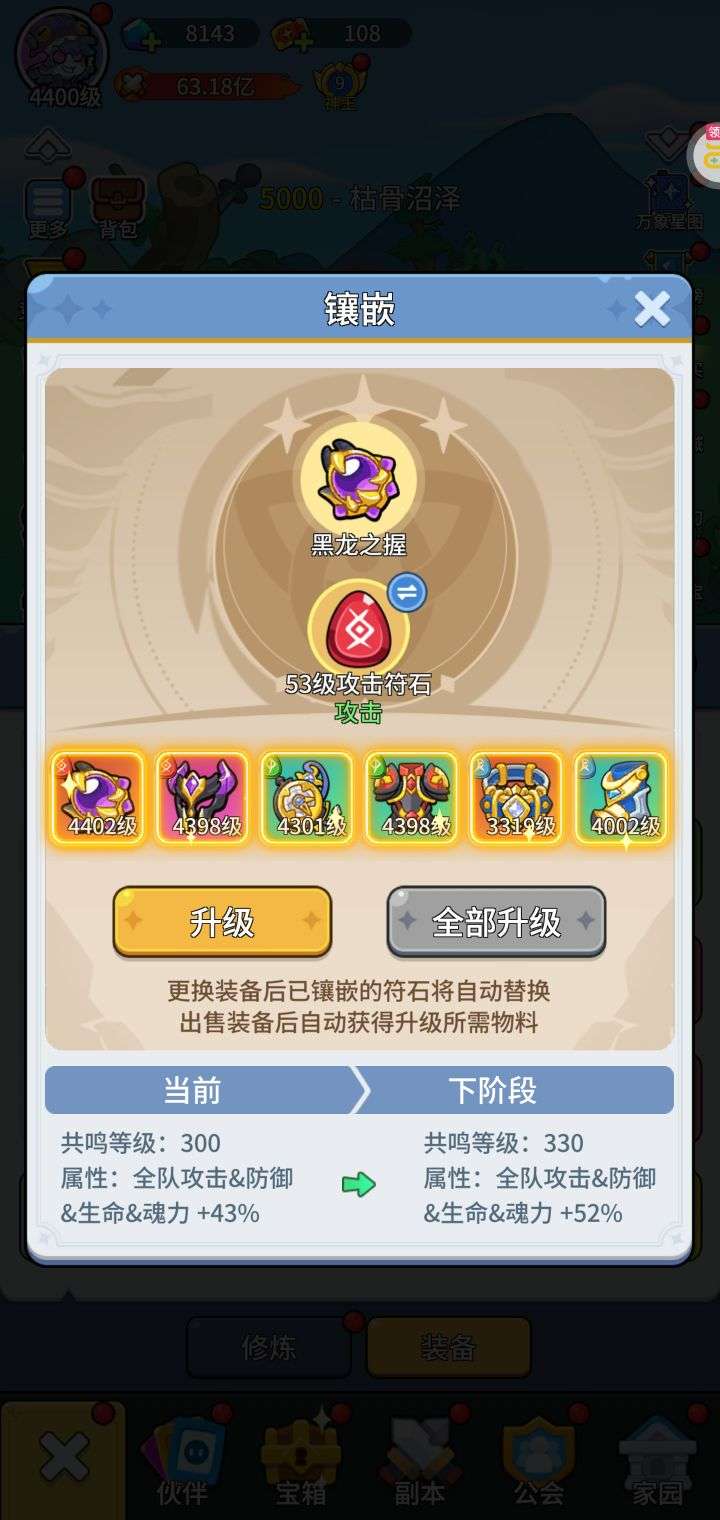Open the 宝箱 section
The image size is (720, 1520).
301,1462
